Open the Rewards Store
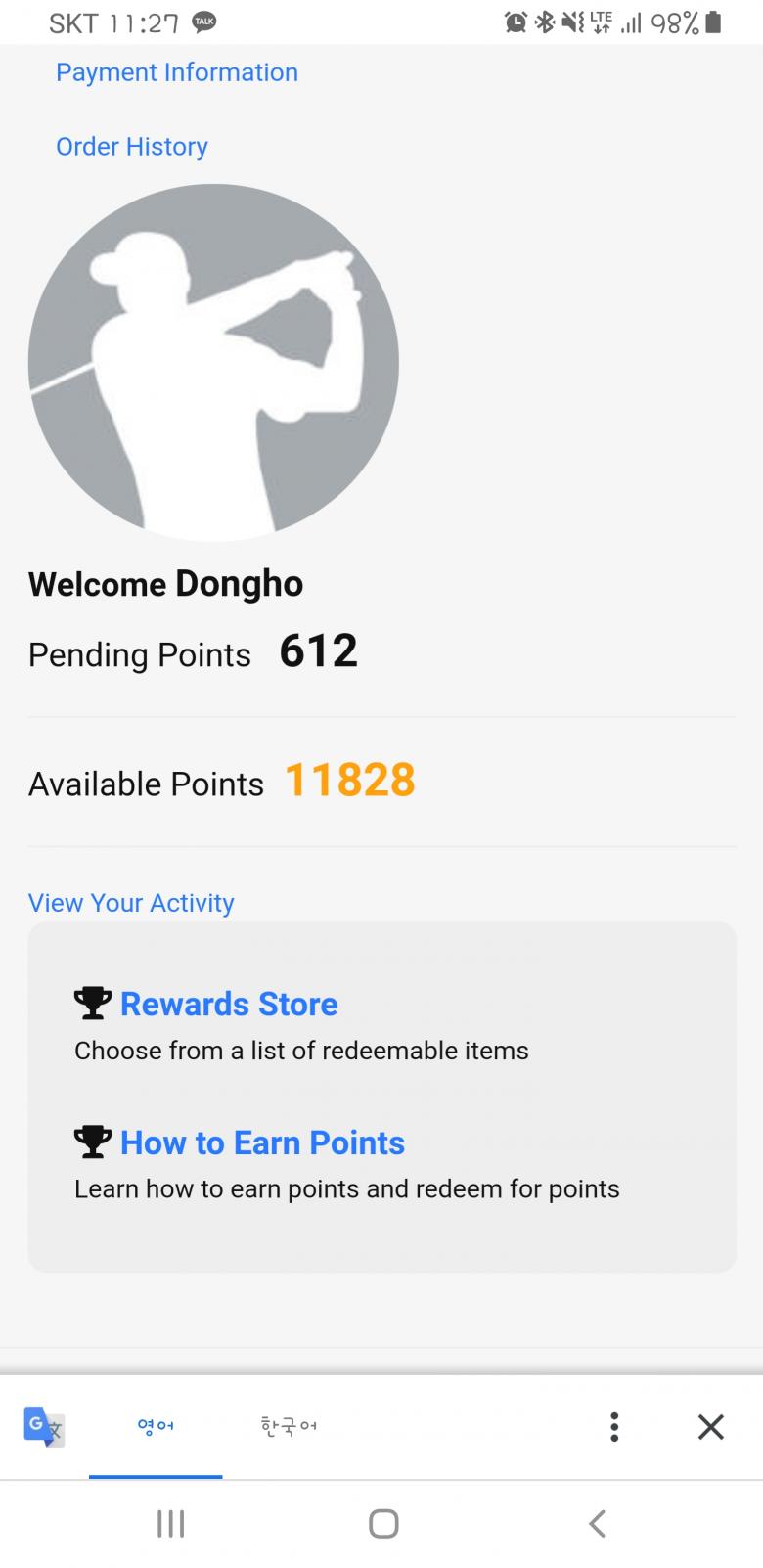Screen dimensions: 763x1568 coord(228,1005)
